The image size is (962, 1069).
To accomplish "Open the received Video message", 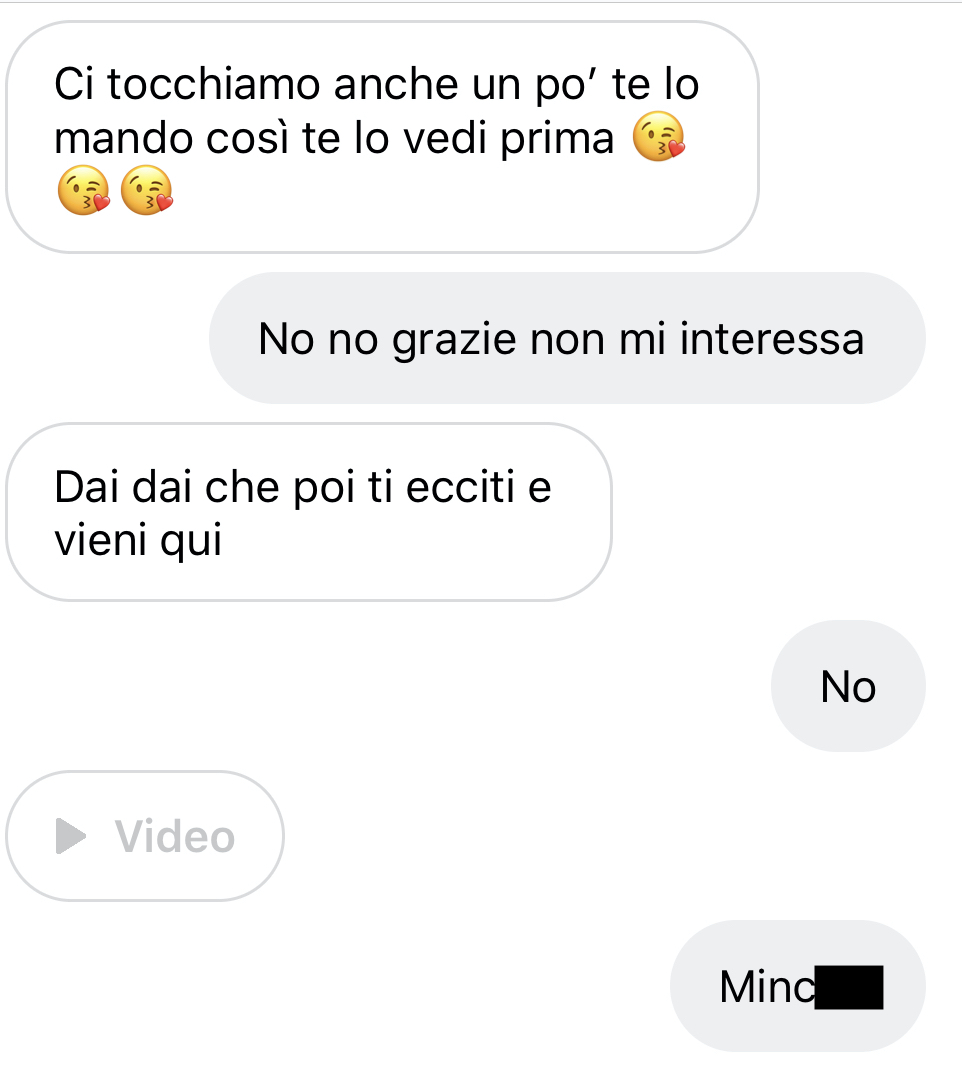I will pyautogui.click(x=146, y=836).
